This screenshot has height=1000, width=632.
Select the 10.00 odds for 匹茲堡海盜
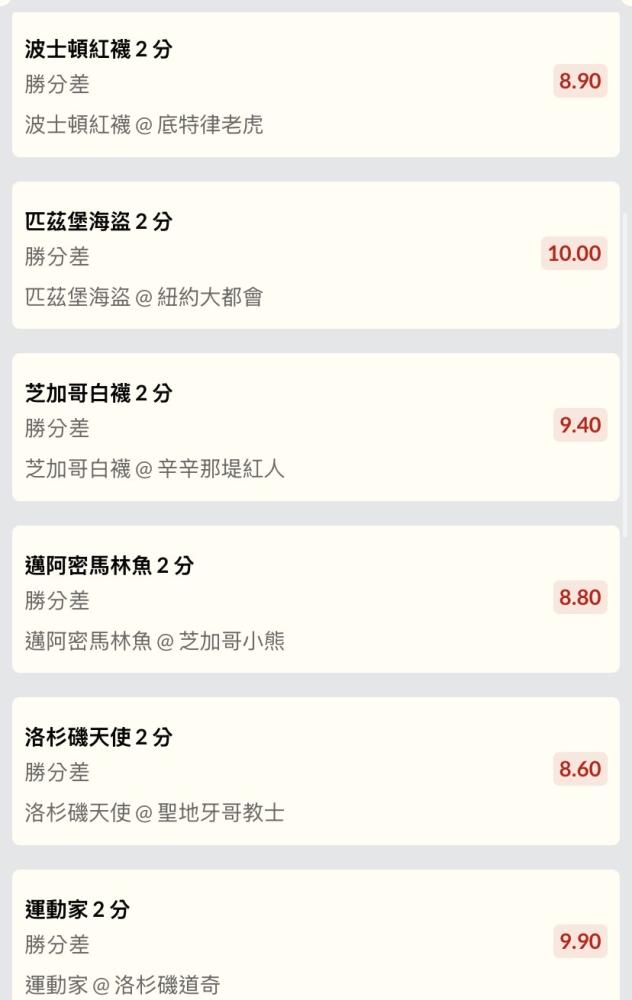(574, 253)
